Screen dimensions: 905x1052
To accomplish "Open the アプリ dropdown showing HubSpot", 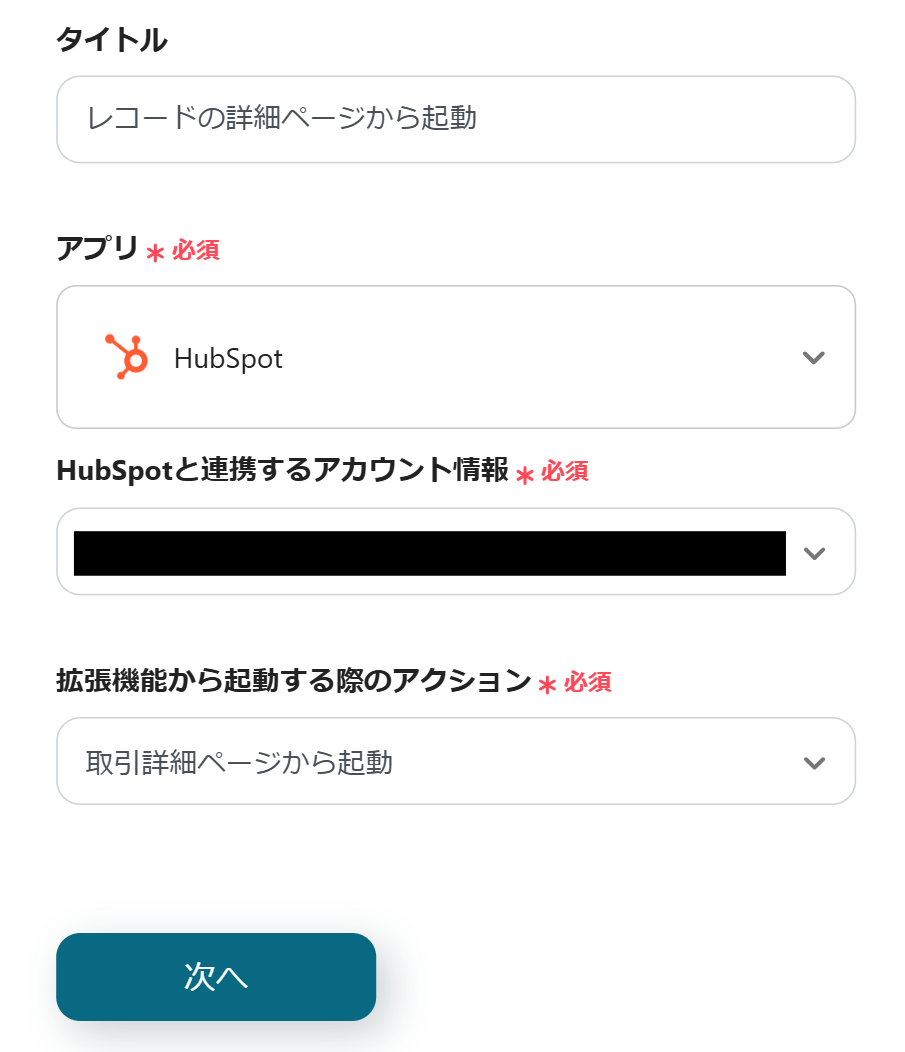I will pyautogui.click(x=455, y=357).
